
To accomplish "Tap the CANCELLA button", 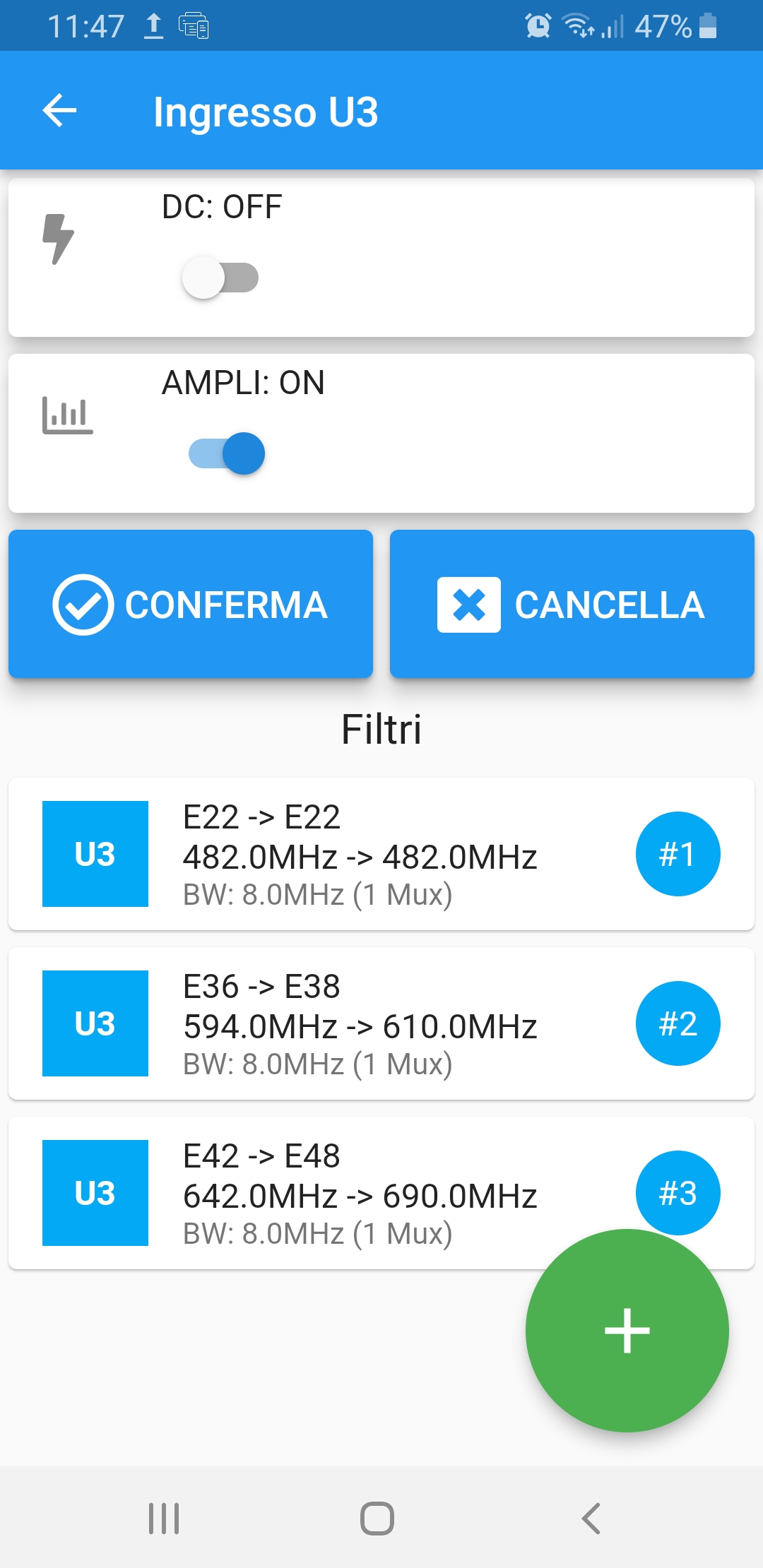I will (572, 604).
